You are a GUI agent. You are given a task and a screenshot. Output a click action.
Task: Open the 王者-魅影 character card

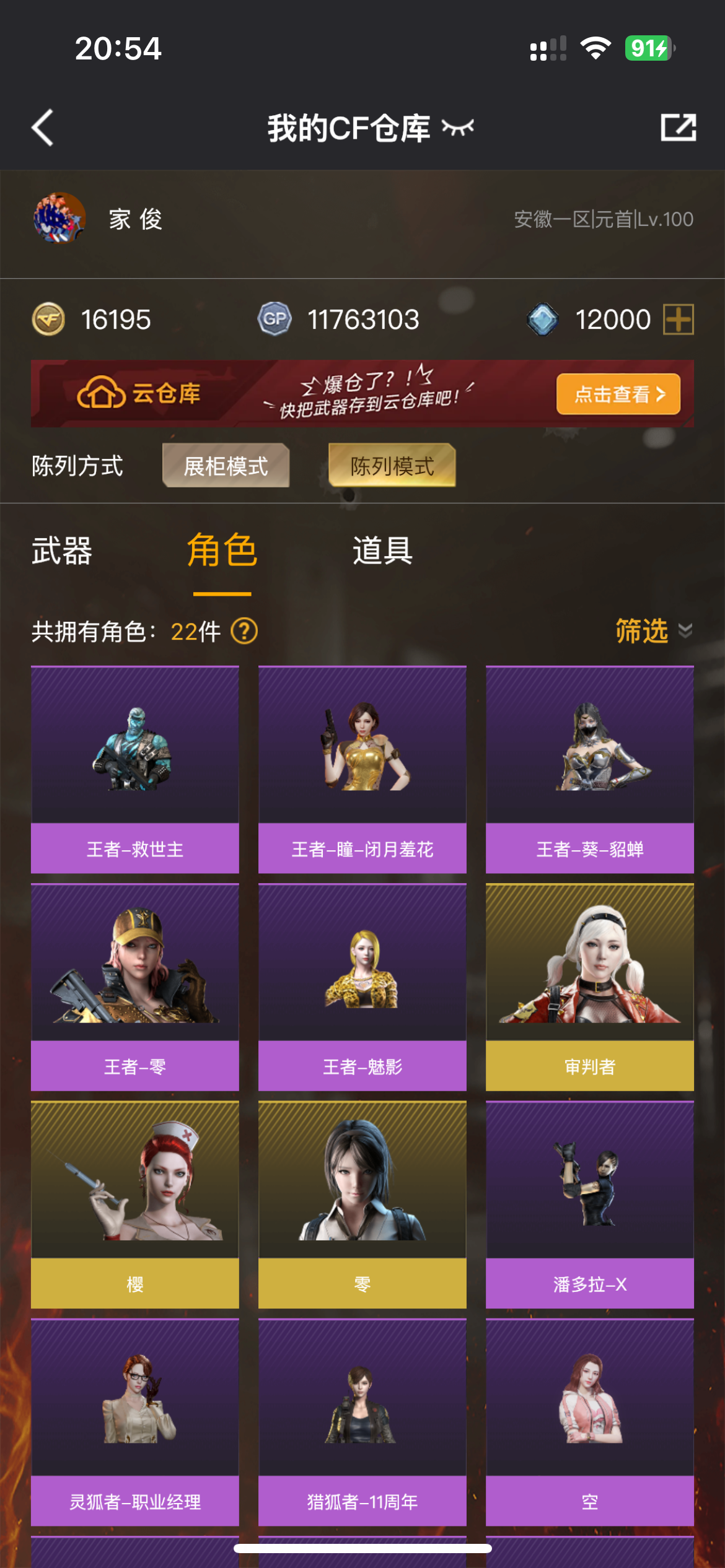(x=362, y=987)
